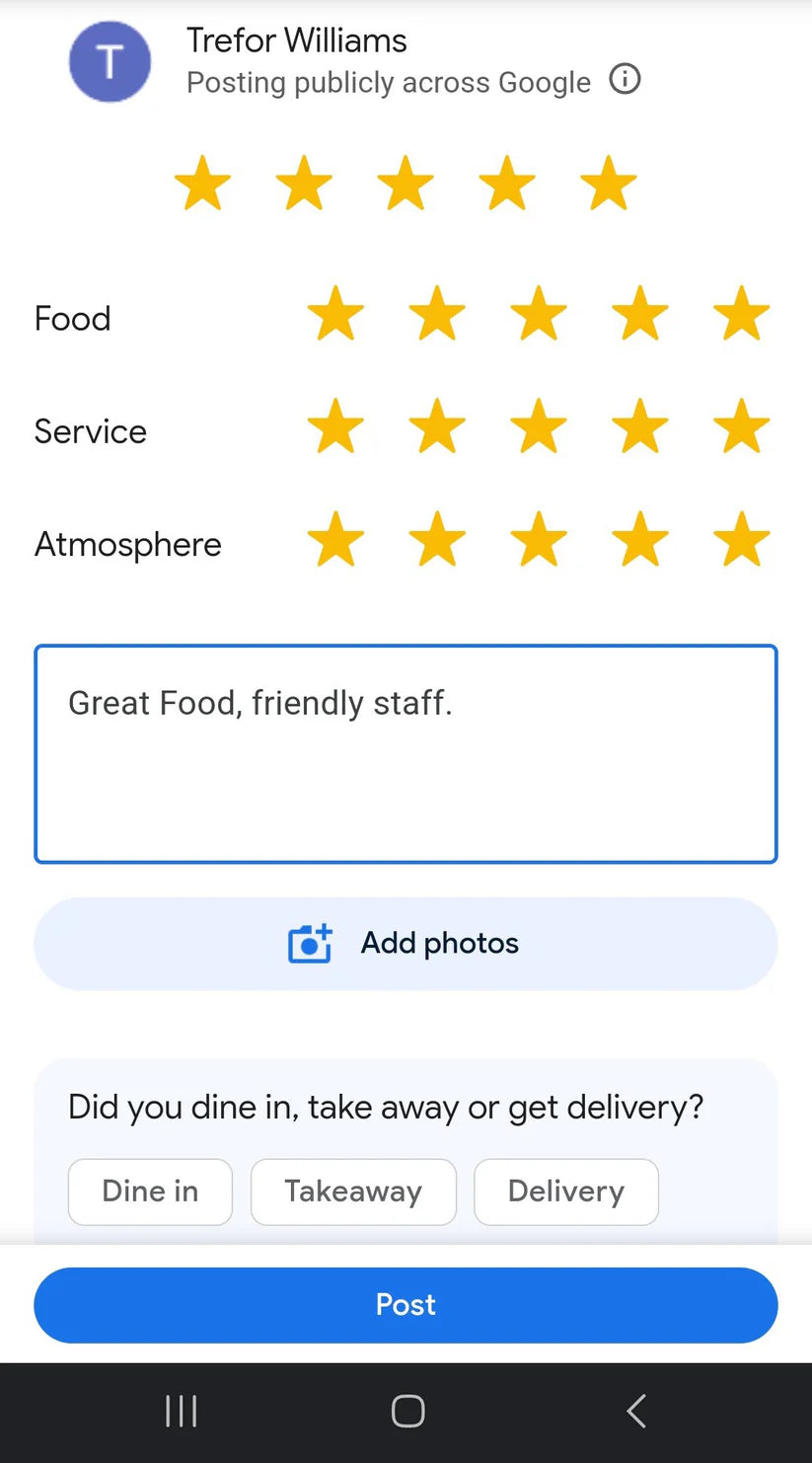Screen dimensions: 812x1463
Task: Open the info icon beside Posting publicly
Action: 625,79
